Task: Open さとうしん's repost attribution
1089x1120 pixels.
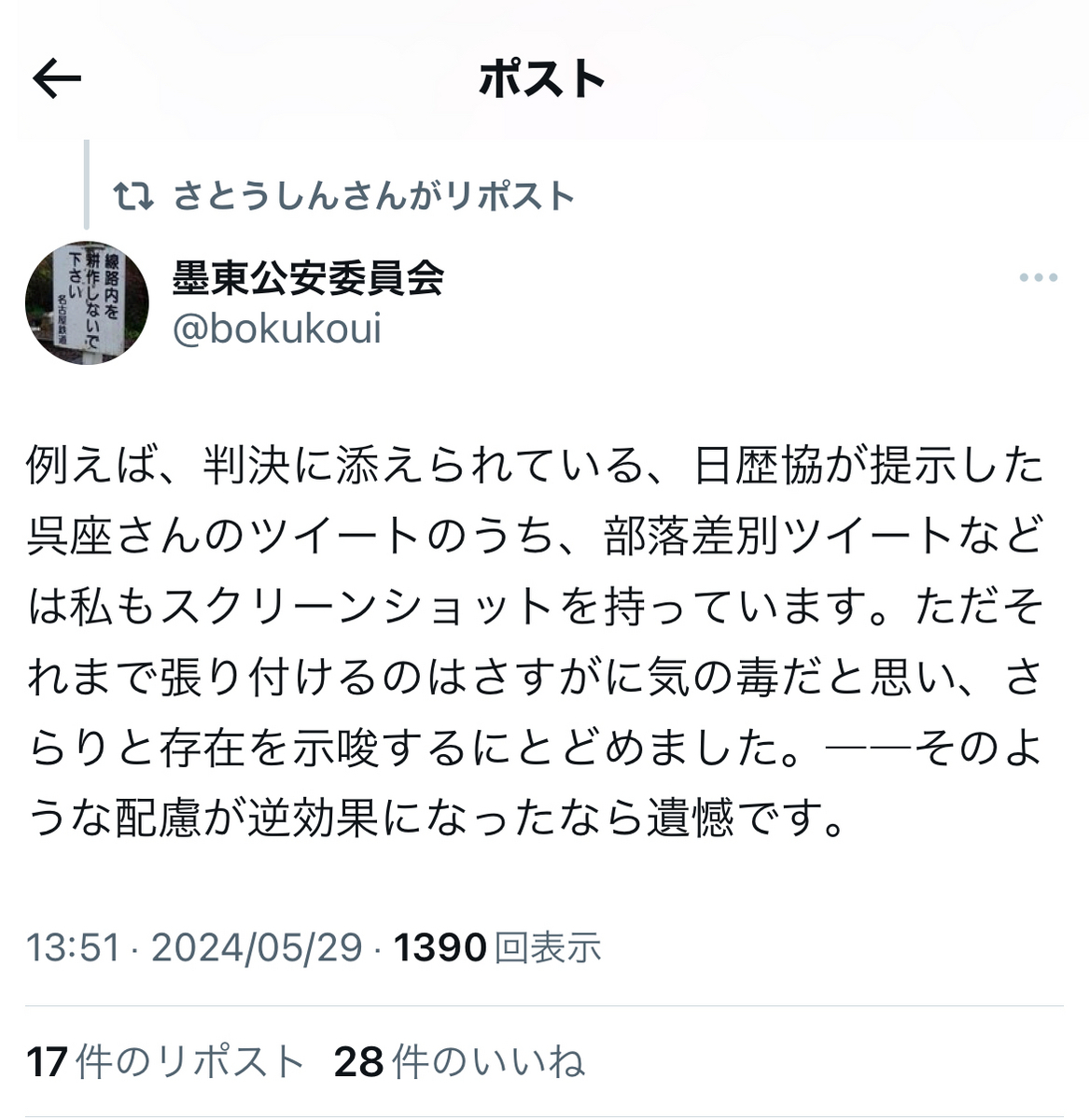Action: tap(373, 197)
